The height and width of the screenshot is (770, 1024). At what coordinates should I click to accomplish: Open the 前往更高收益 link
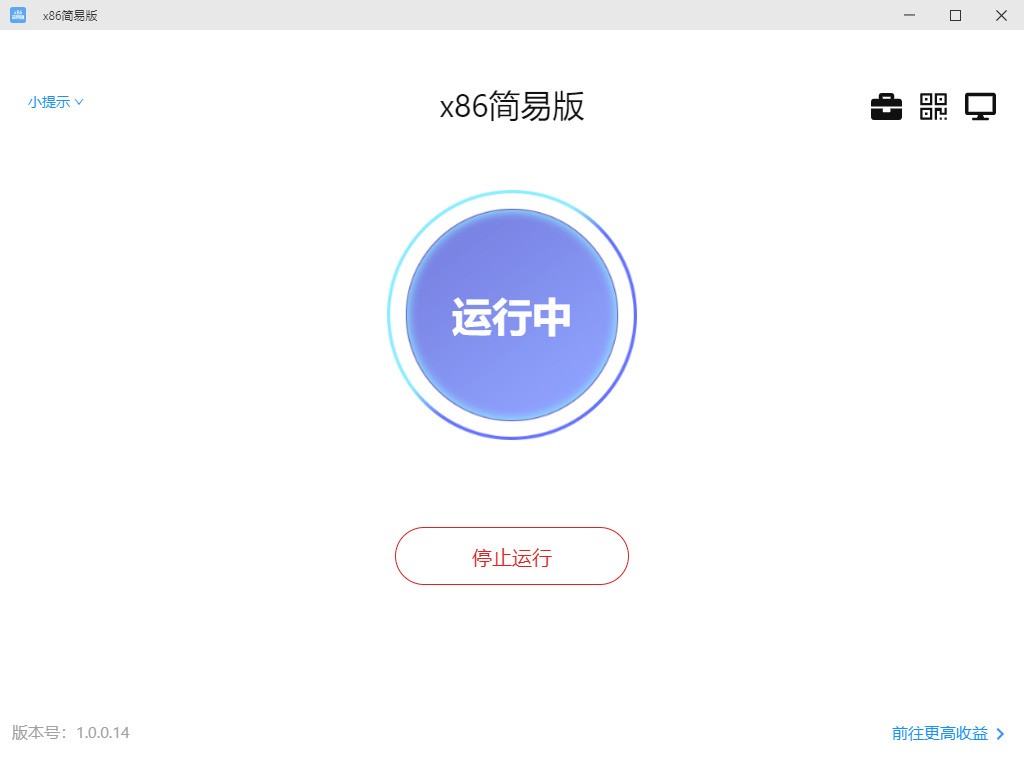[x=948, y=733]
